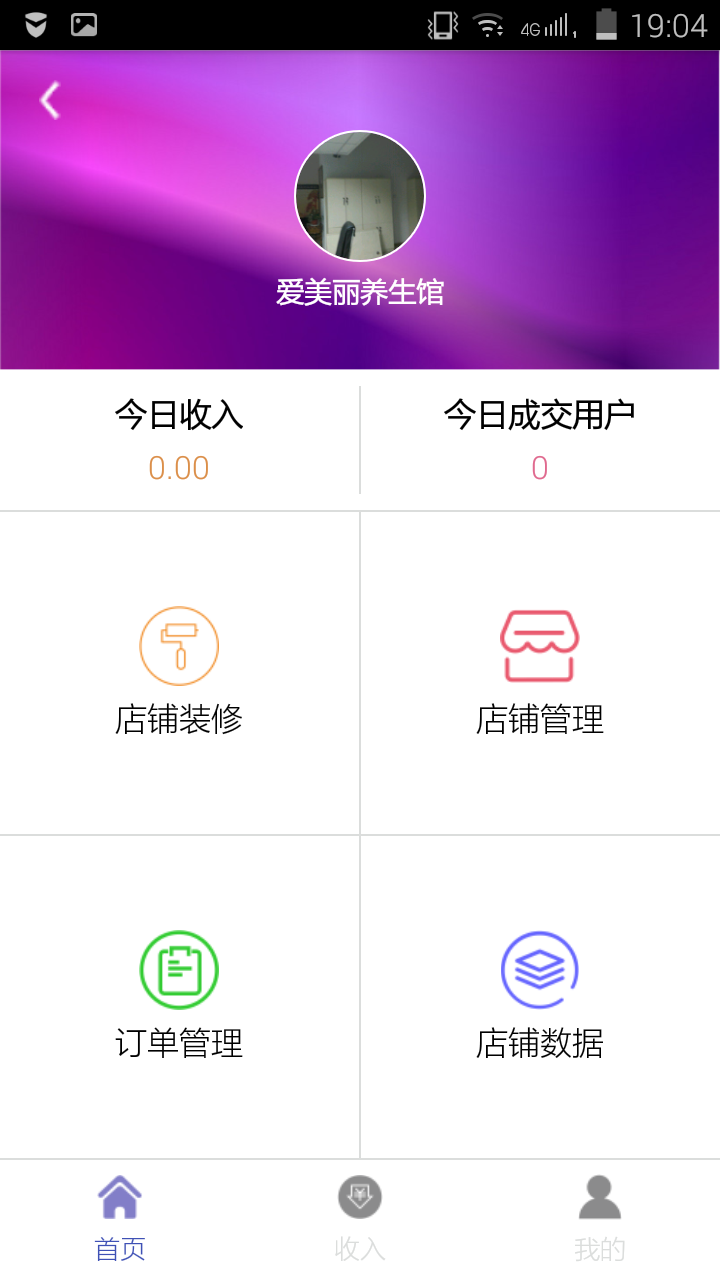Screen dimensions: 720x1280
Task: Open 店铺装修 (shop decoration) paint roller icon
Action: coord(179,645)
